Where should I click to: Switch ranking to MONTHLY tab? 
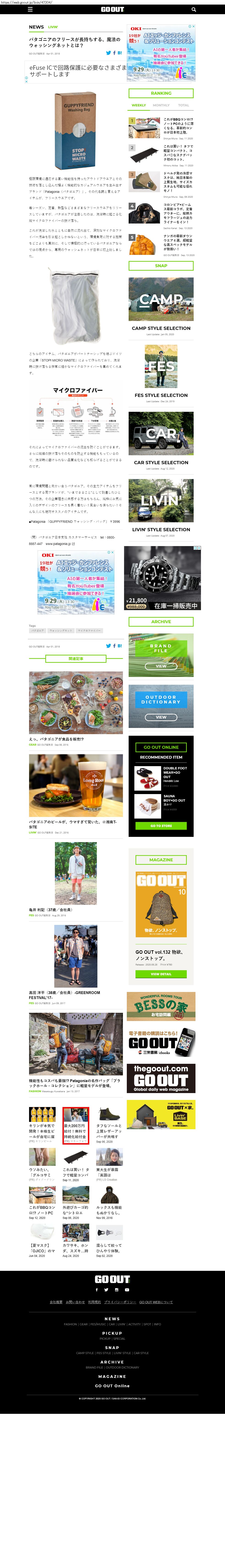point(161,105)
